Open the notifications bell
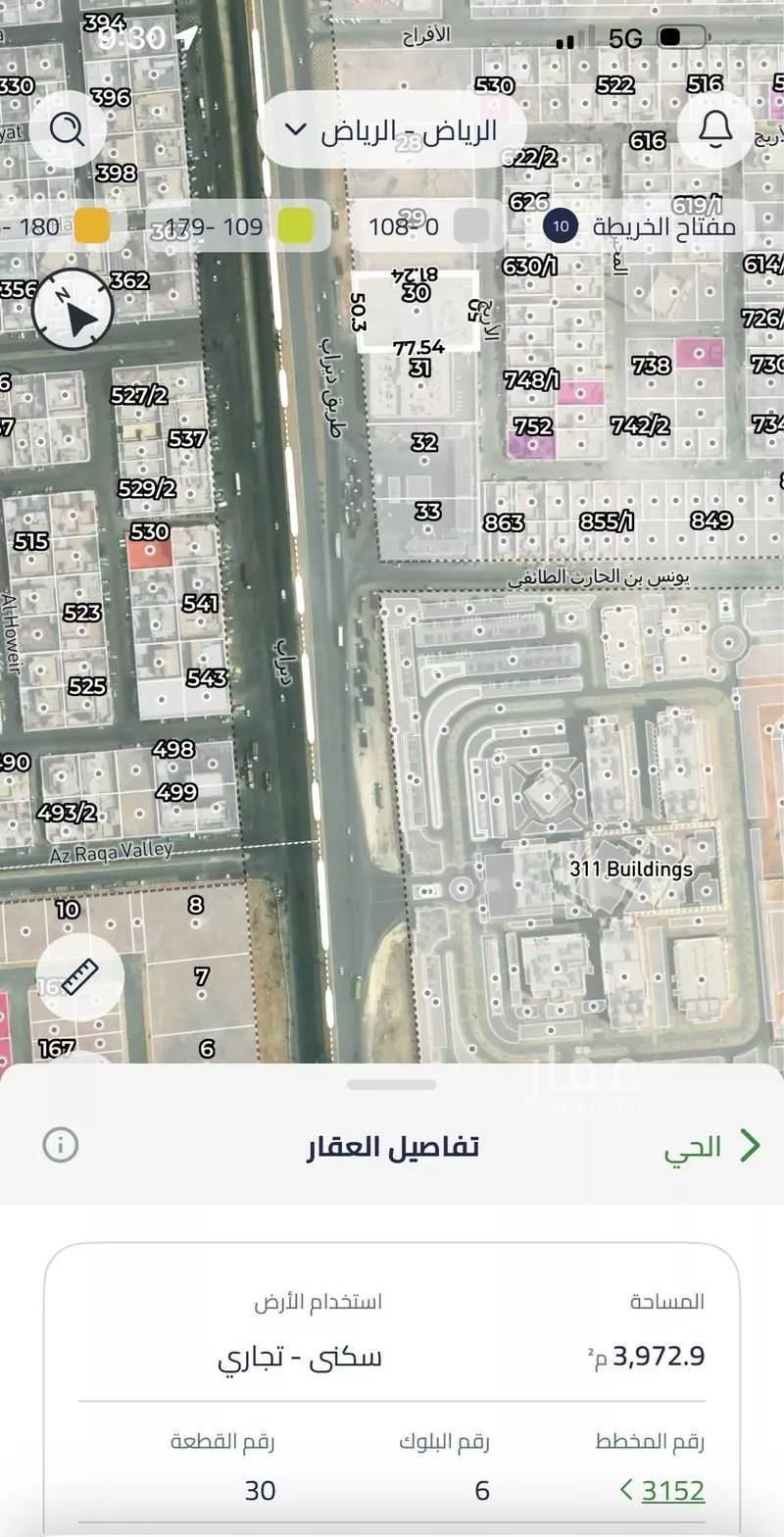The width and height of the screenshot is (784, 1537). click(716, 127)
